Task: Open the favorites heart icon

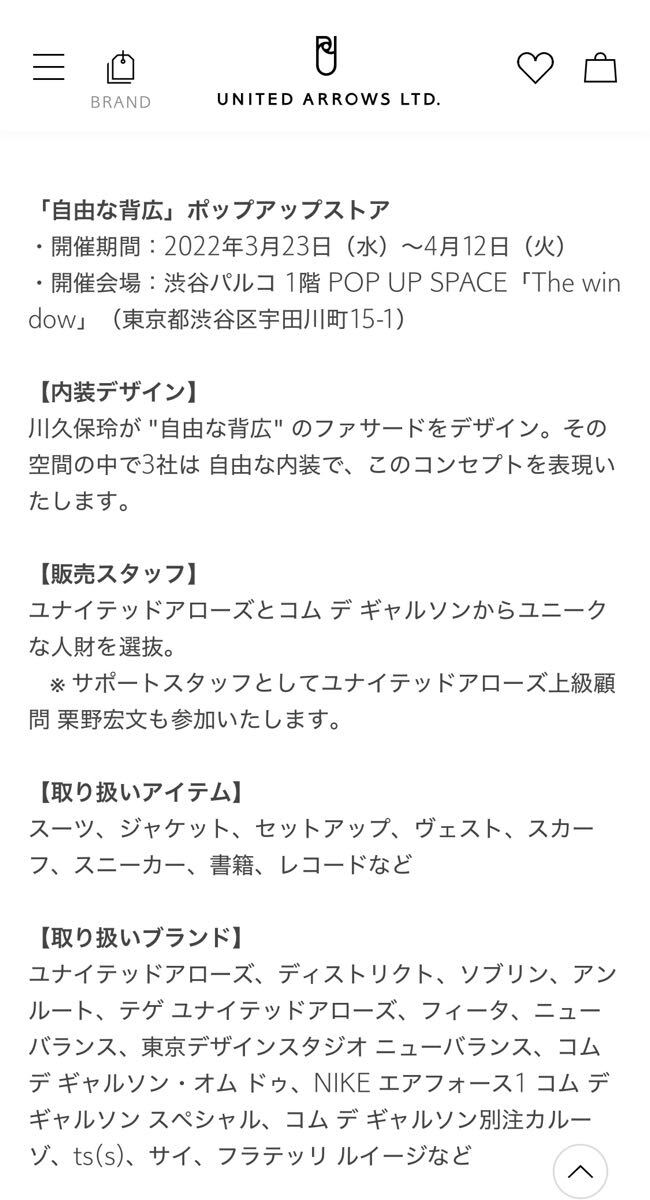Action: click(535, 67)
